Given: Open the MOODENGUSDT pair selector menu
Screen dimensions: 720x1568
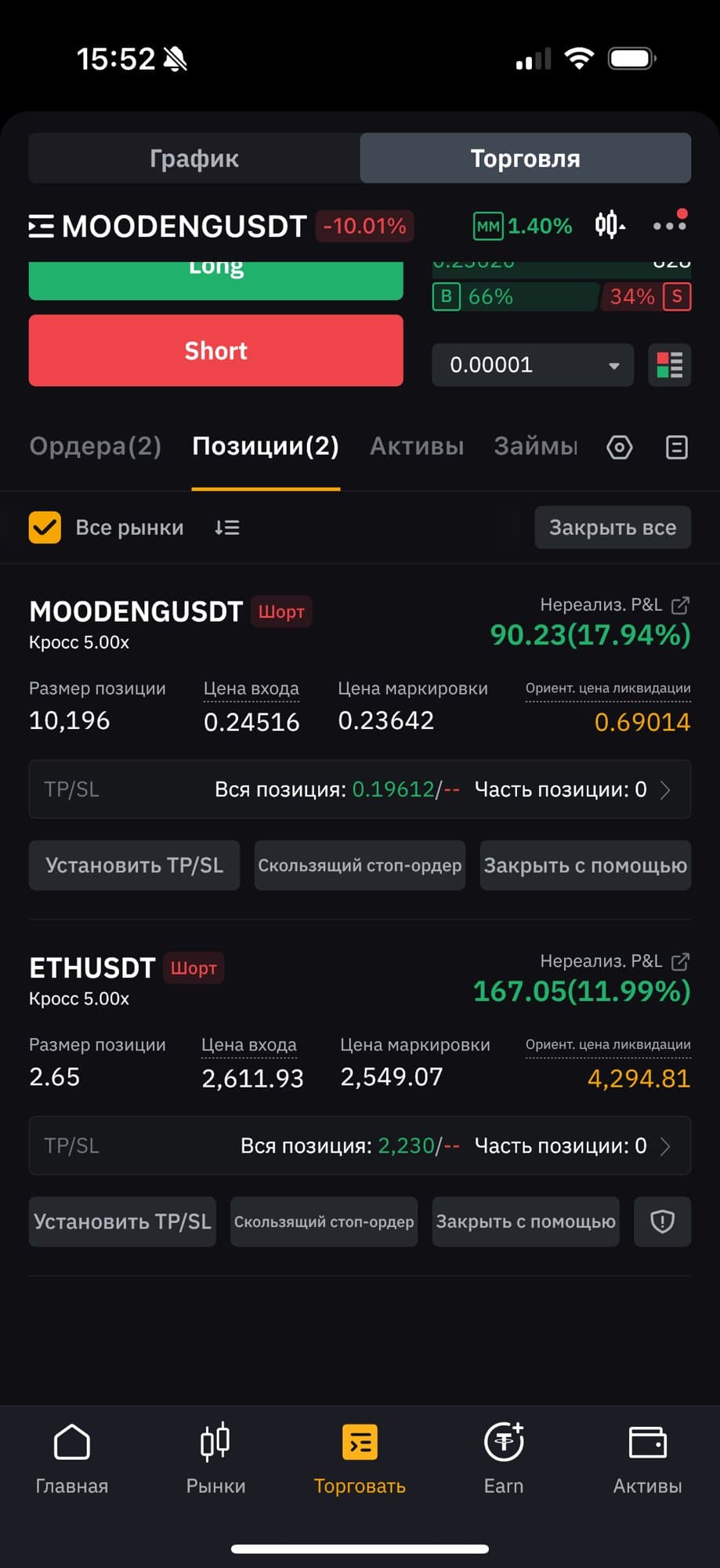Looking at the screenshot, I should coord(168,226).
